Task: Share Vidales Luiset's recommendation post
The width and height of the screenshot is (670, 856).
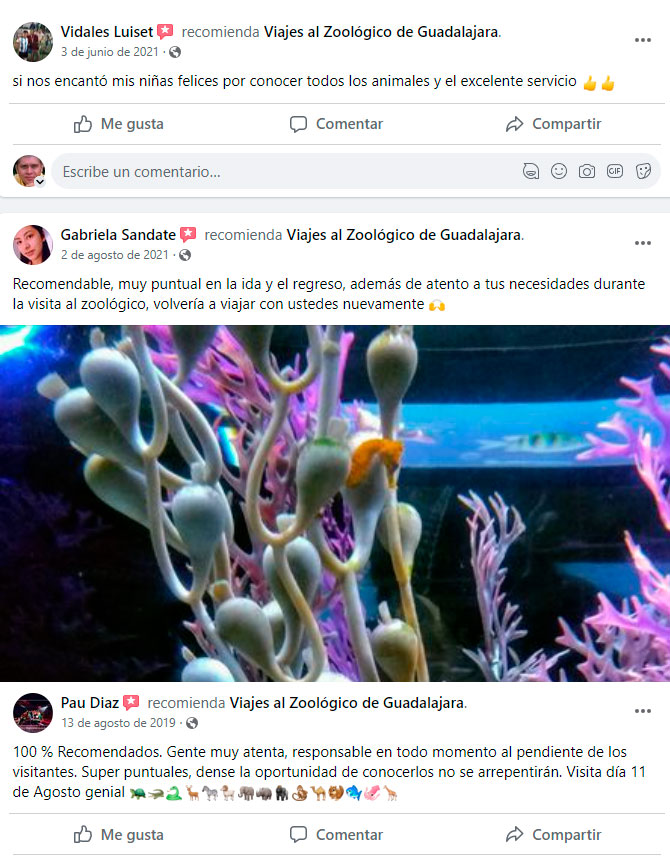Action: click(x=553, y=124)
